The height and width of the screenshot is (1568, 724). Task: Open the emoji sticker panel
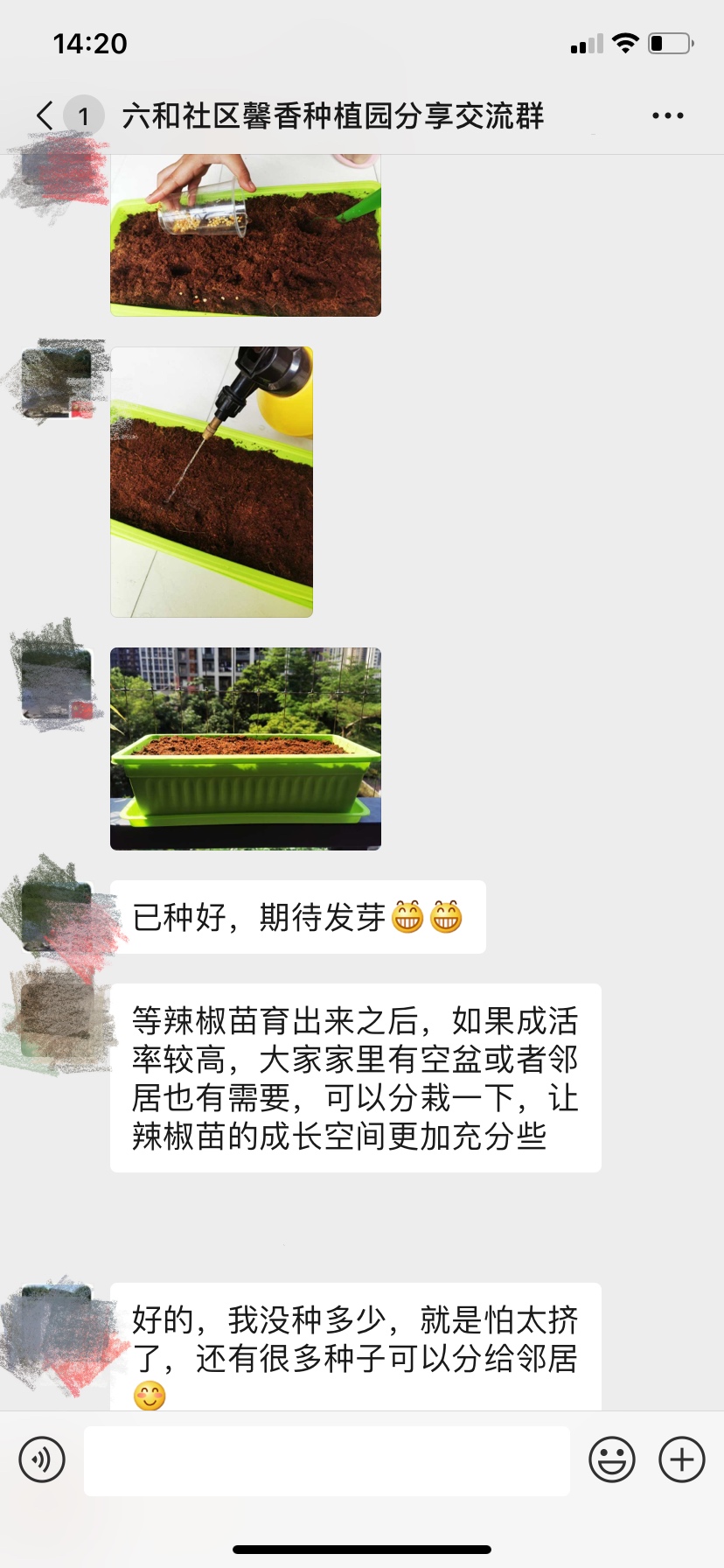click(x=611, y=1459)
